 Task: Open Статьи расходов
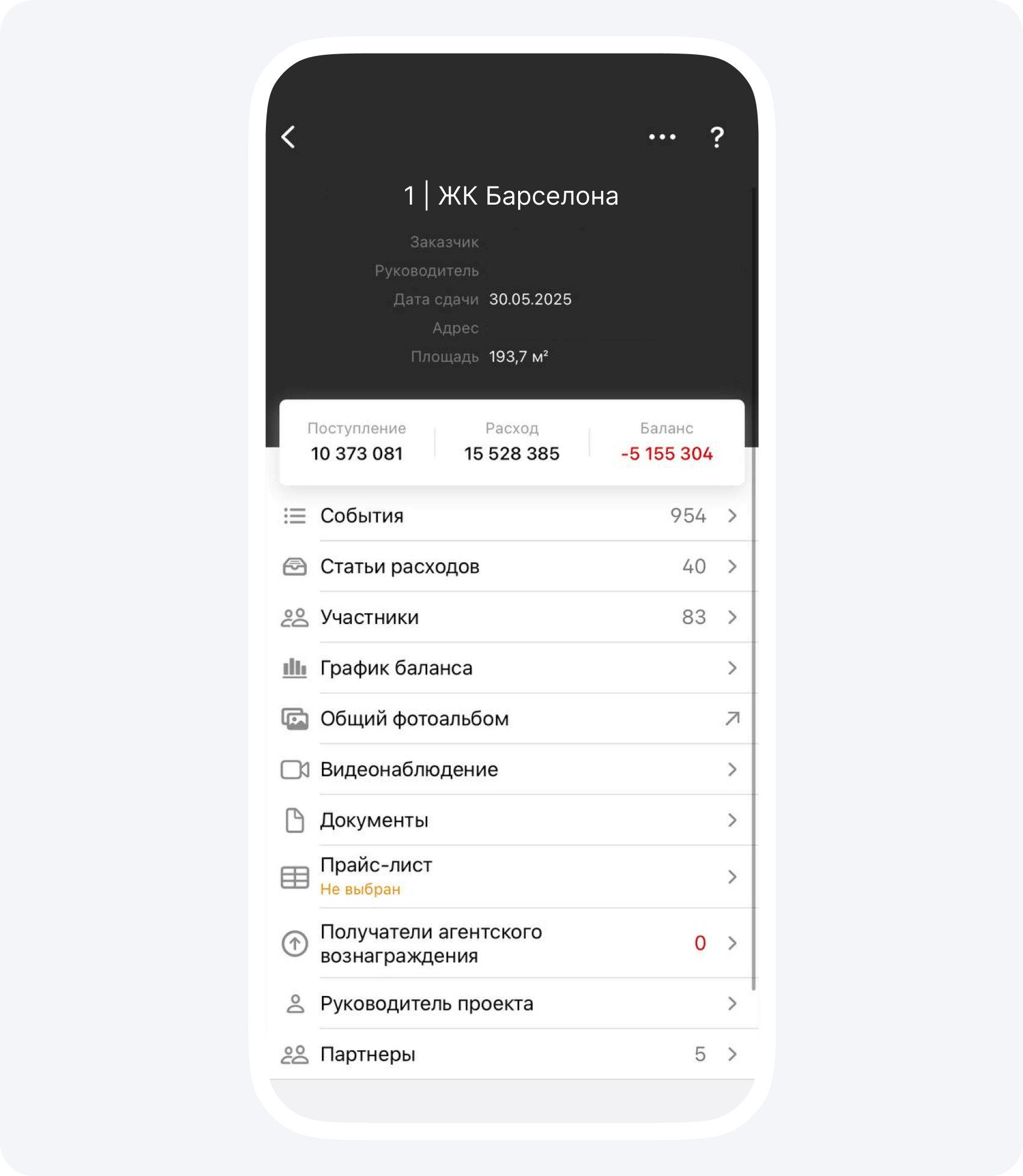512,566
